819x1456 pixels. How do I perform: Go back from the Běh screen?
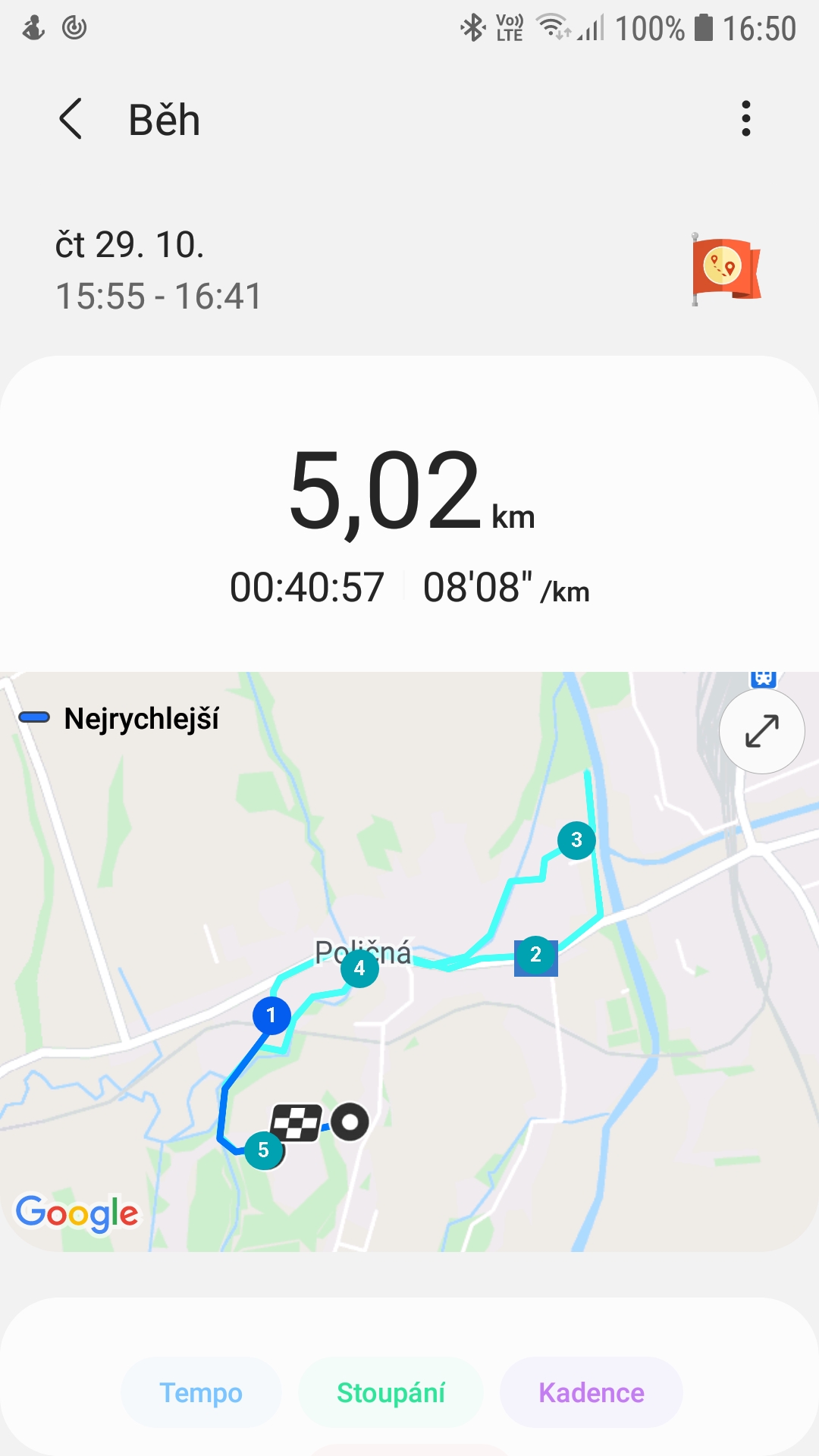(71, 119)
